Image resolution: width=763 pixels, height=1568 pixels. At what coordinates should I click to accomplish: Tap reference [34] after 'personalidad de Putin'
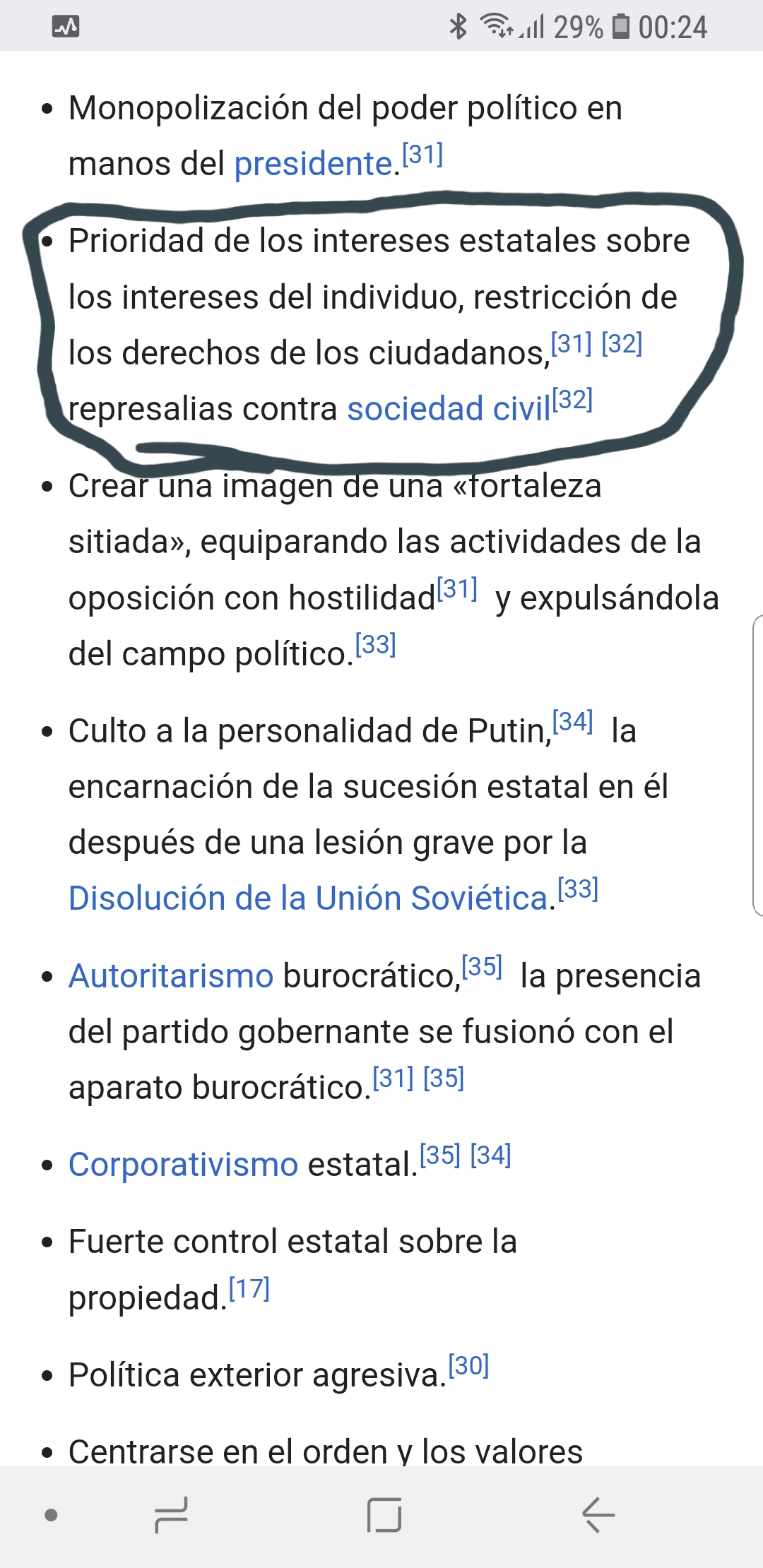click(572, 722)
